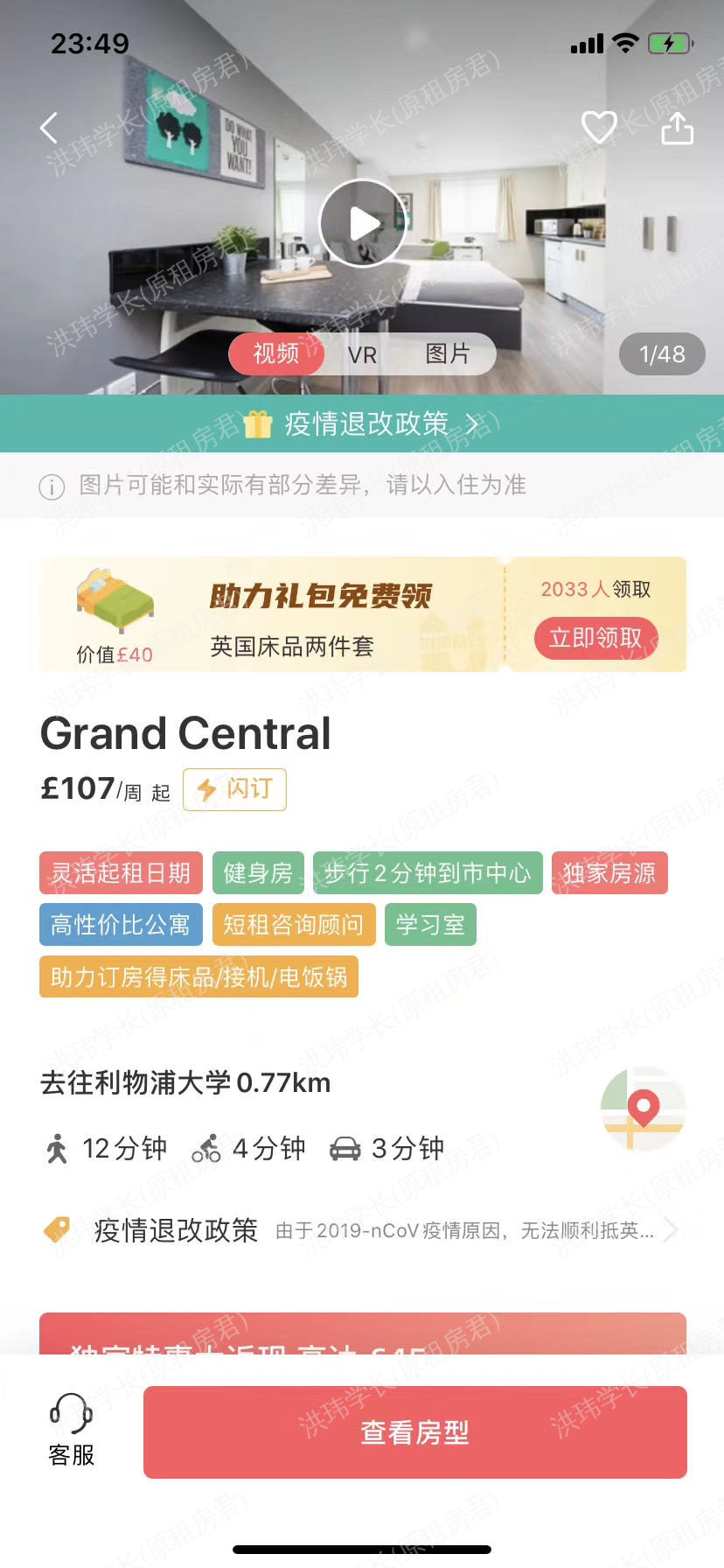The height and width of the screenshot is (1568, 724).
Task: Favorite this property with the heart icon
Action: (x=599, y=128)
